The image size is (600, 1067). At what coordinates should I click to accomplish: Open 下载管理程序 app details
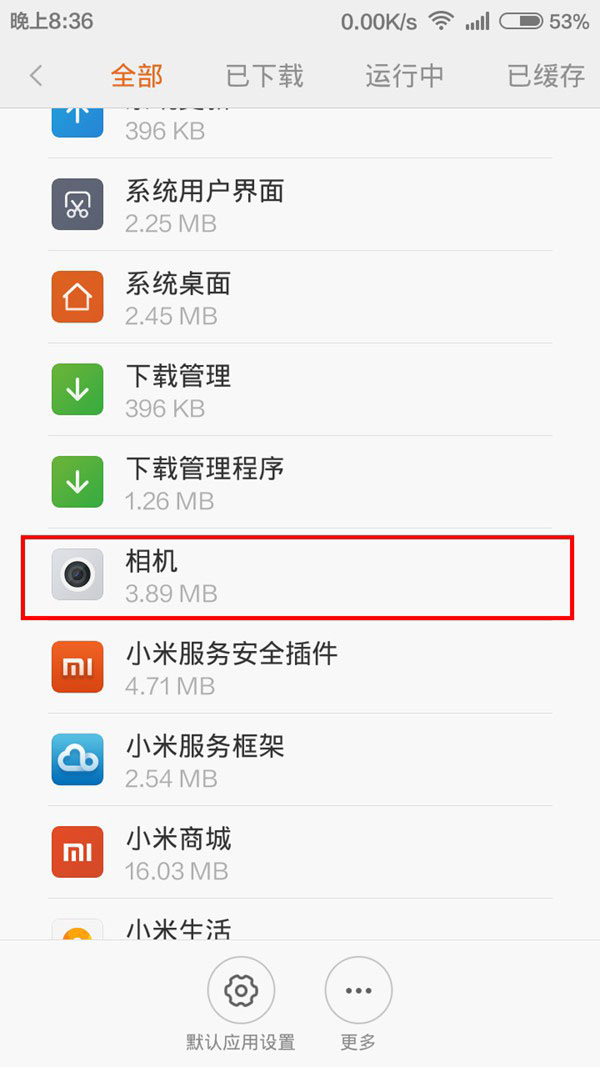(300, 482)
